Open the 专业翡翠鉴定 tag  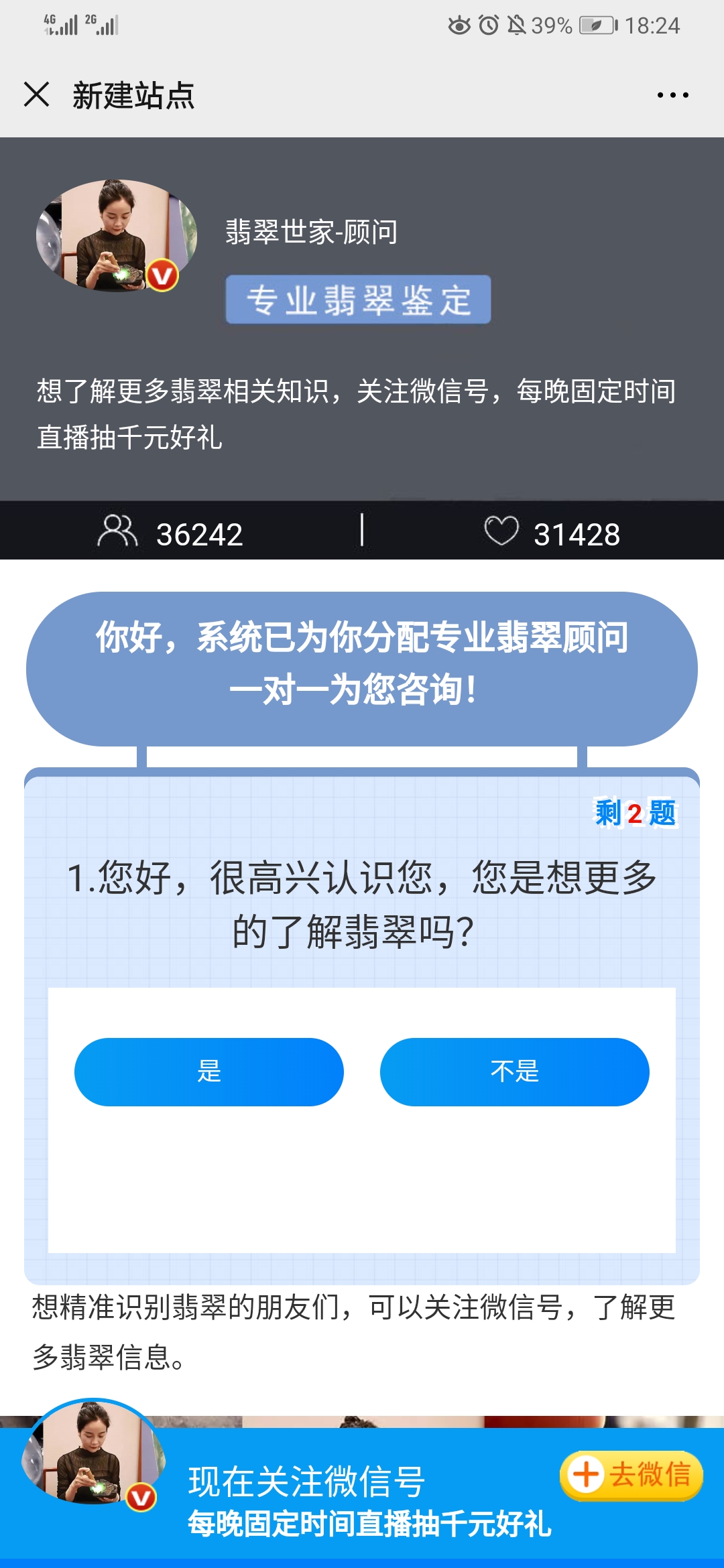359,300
